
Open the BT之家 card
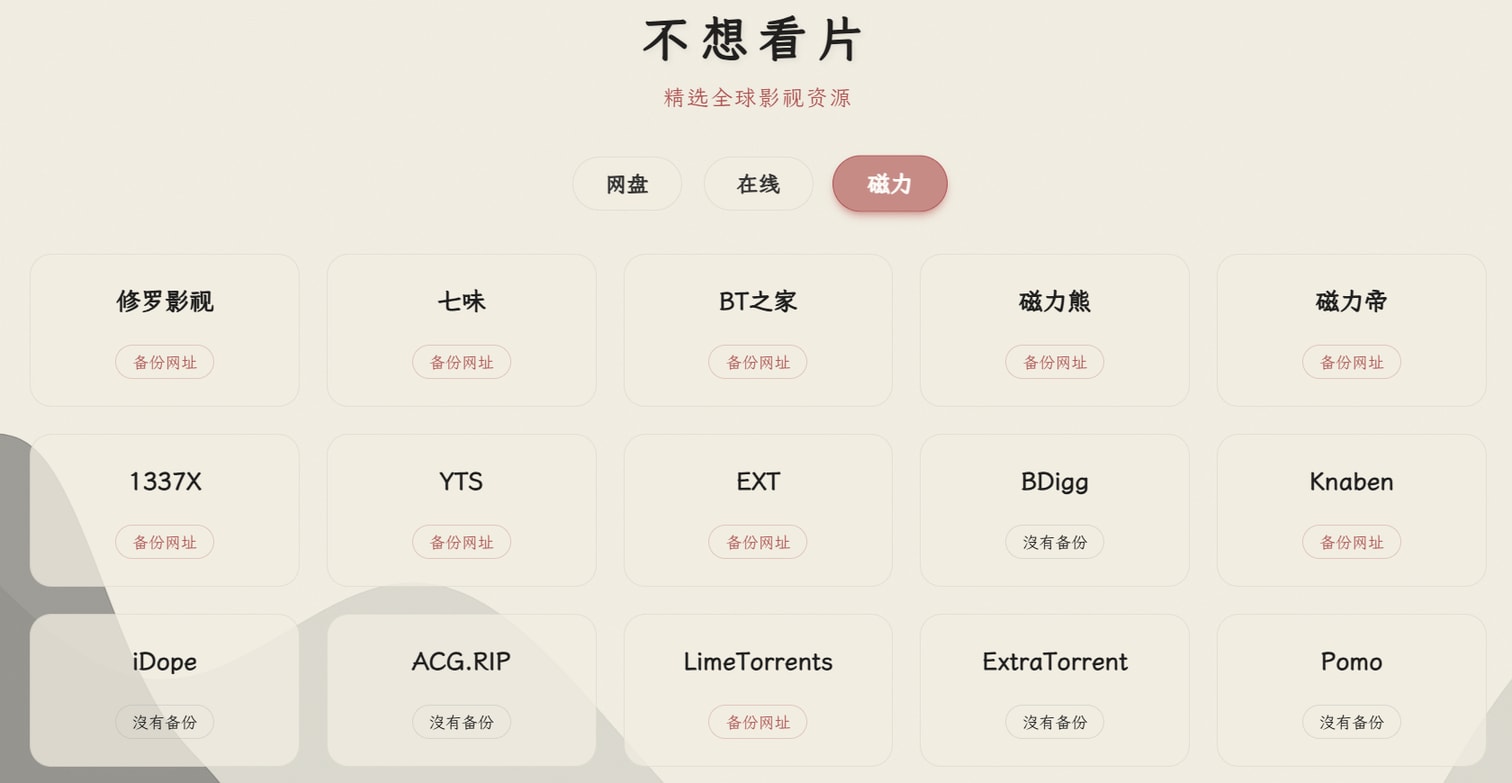click(x=758, y=301)
